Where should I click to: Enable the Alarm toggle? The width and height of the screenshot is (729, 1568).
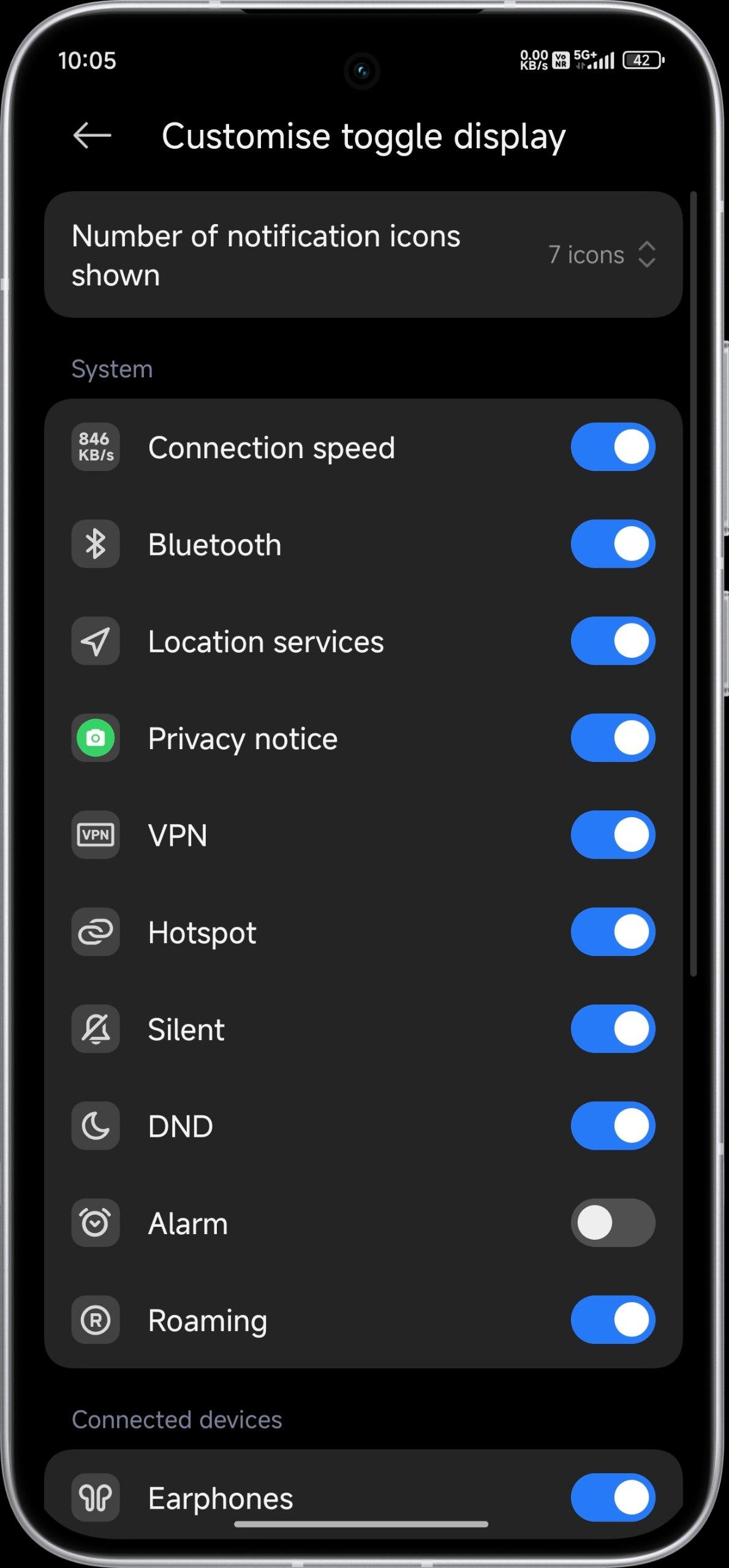point(613,1223)
